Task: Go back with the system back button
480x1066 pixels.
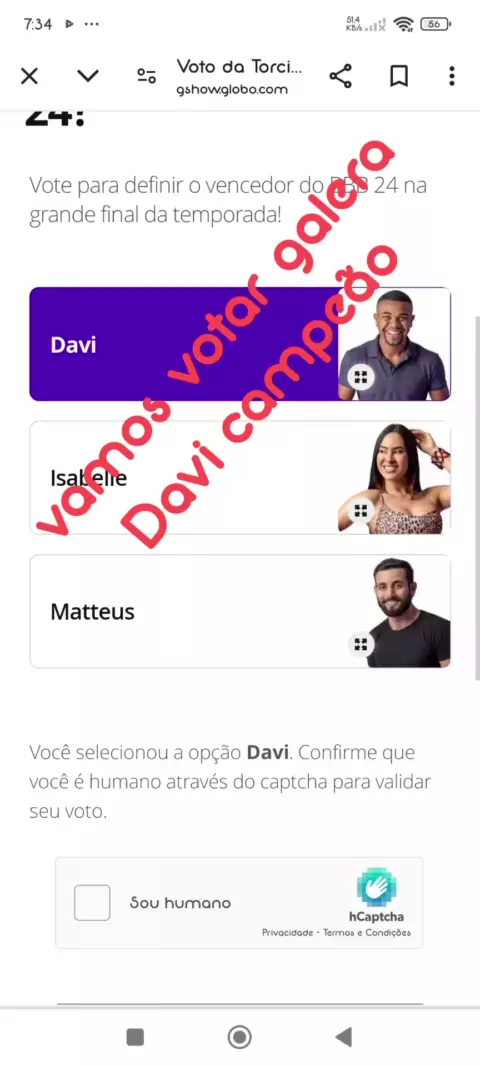Action: pyautogui.click(x=344, y=1037)
